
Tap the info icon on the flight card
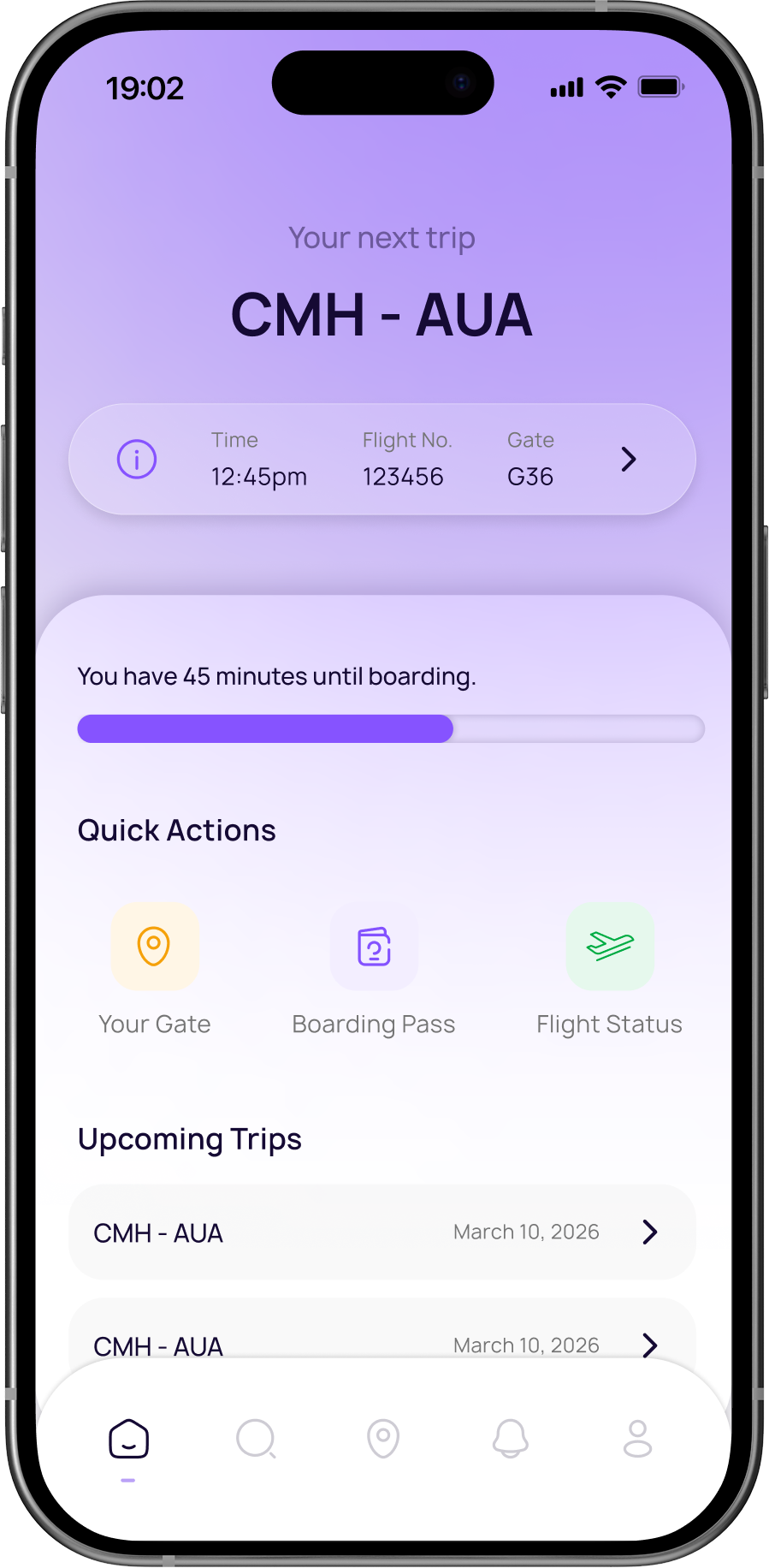click(x=137, y=460)
